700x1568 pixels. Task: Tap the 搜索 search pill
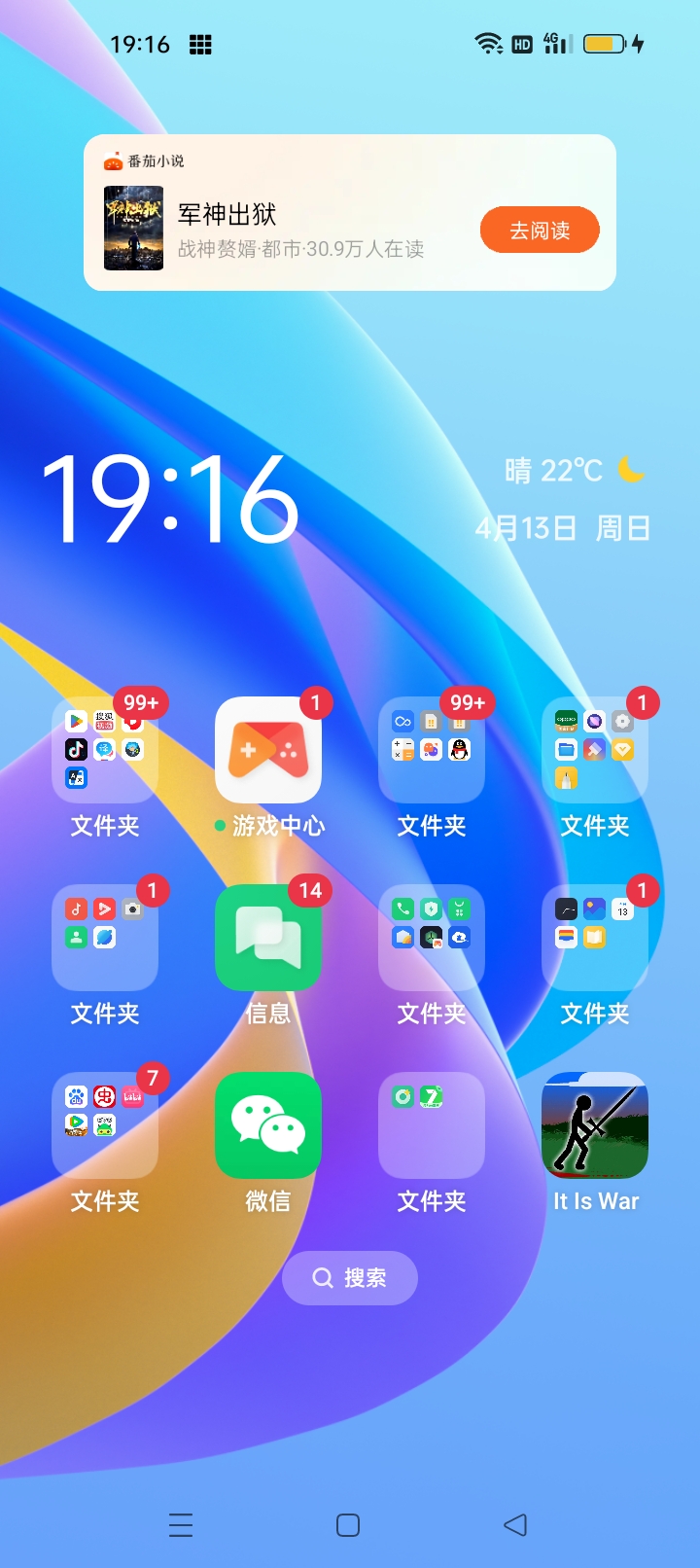(350, 1277)
